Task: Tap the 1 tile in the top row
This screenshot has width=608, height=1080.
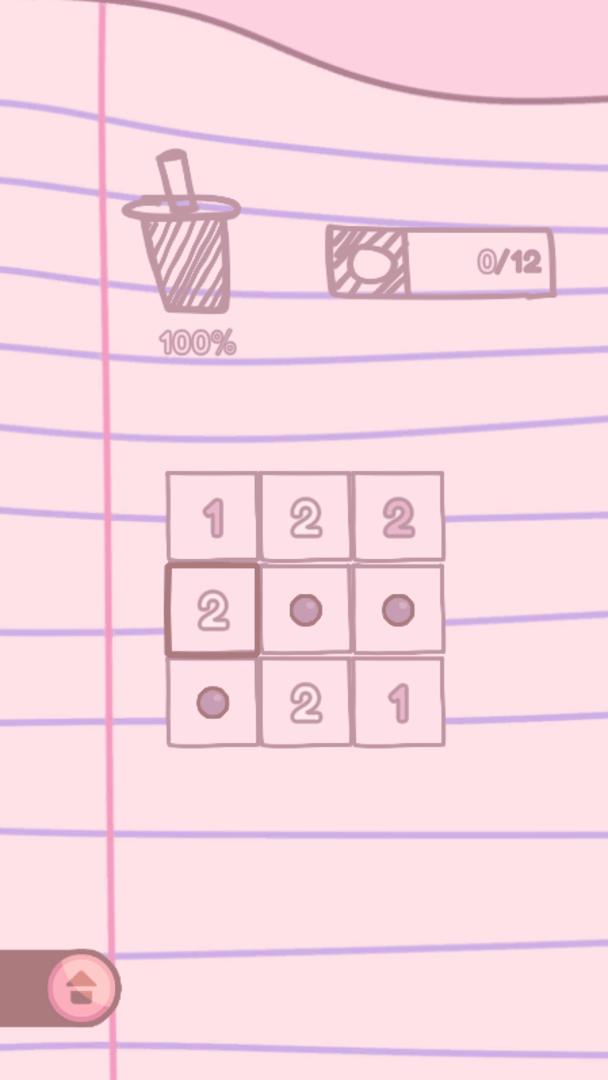Action: (x=212, y=517)
